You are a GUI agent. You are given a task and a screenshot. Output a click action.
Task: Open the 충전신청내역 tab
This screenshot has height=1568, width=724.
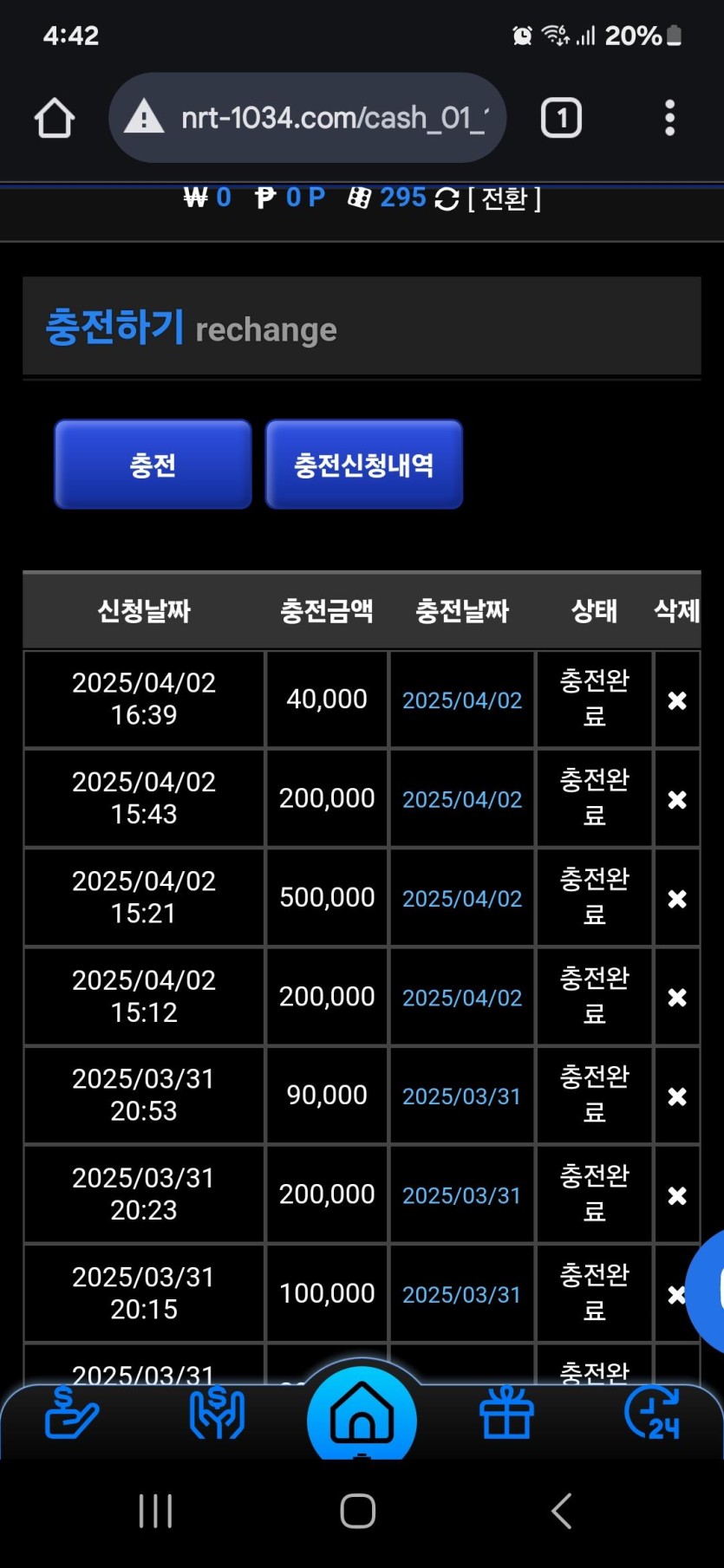click(364, 465)
